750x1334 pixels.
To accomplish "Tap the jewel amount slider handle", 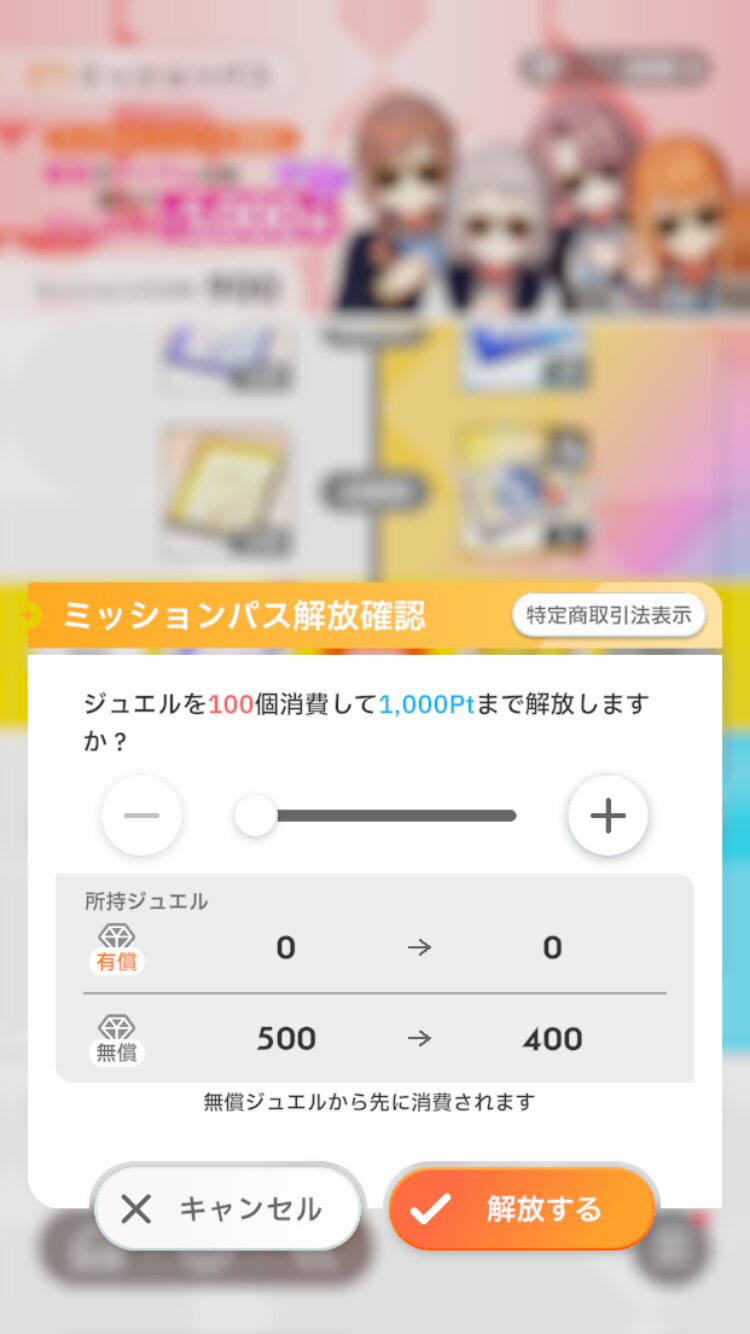I will click(x=256, y=816).
